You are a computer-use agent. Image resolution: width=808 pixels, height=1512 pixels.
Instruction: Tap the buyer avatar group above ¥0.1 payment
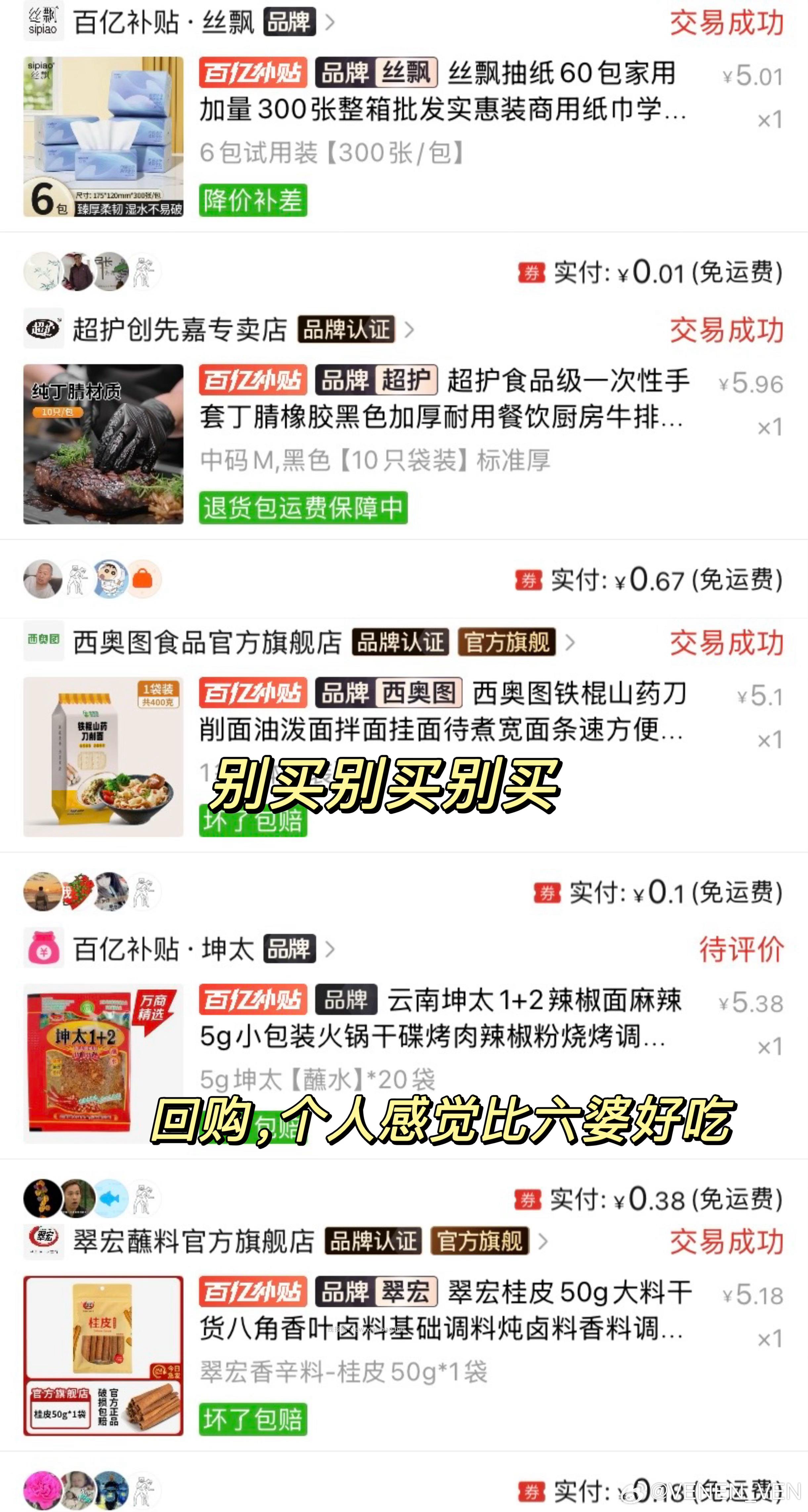click(94, 891)
